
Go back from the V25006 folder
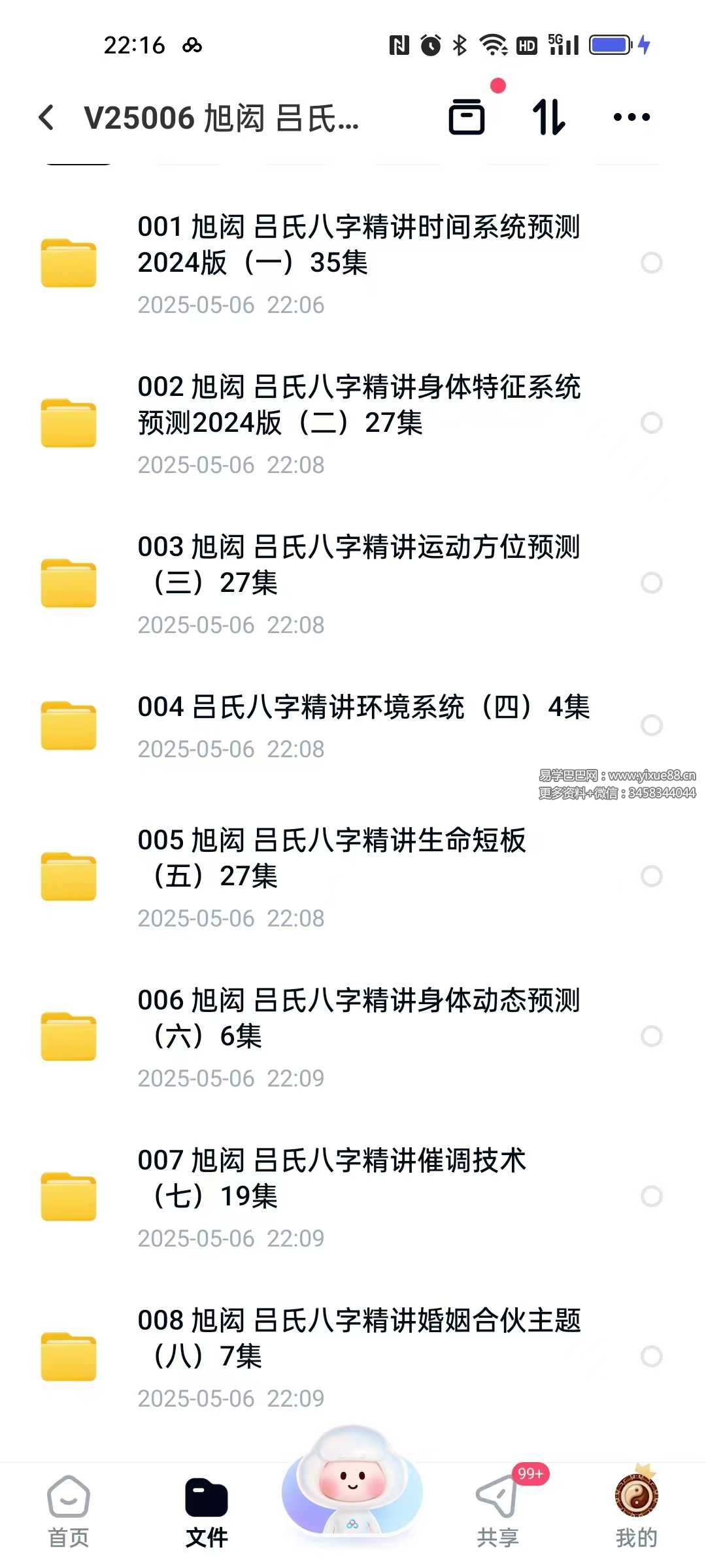46,118
